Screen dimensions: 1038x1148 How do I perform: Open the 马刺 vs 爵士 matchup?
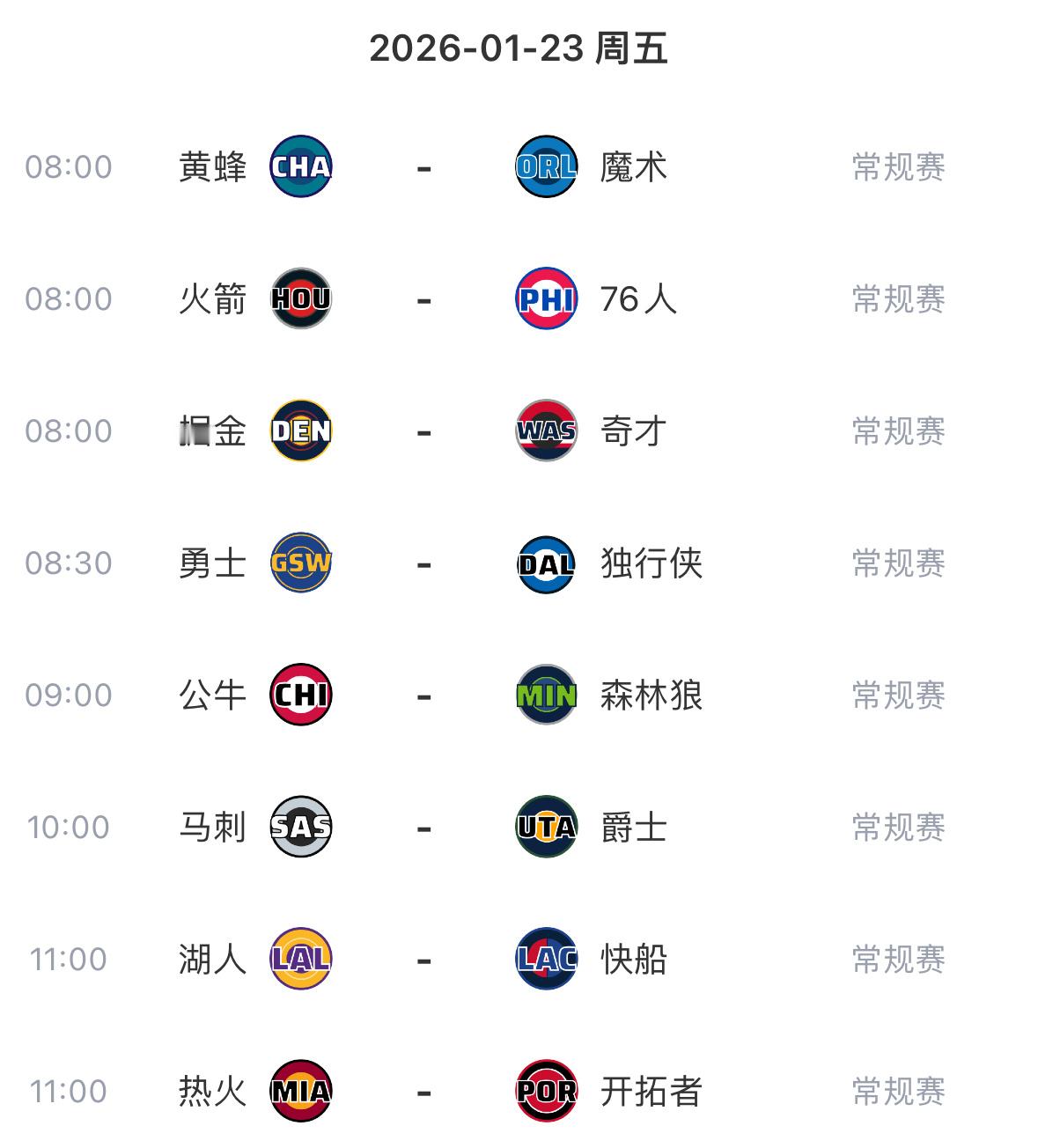click(519, 827)
